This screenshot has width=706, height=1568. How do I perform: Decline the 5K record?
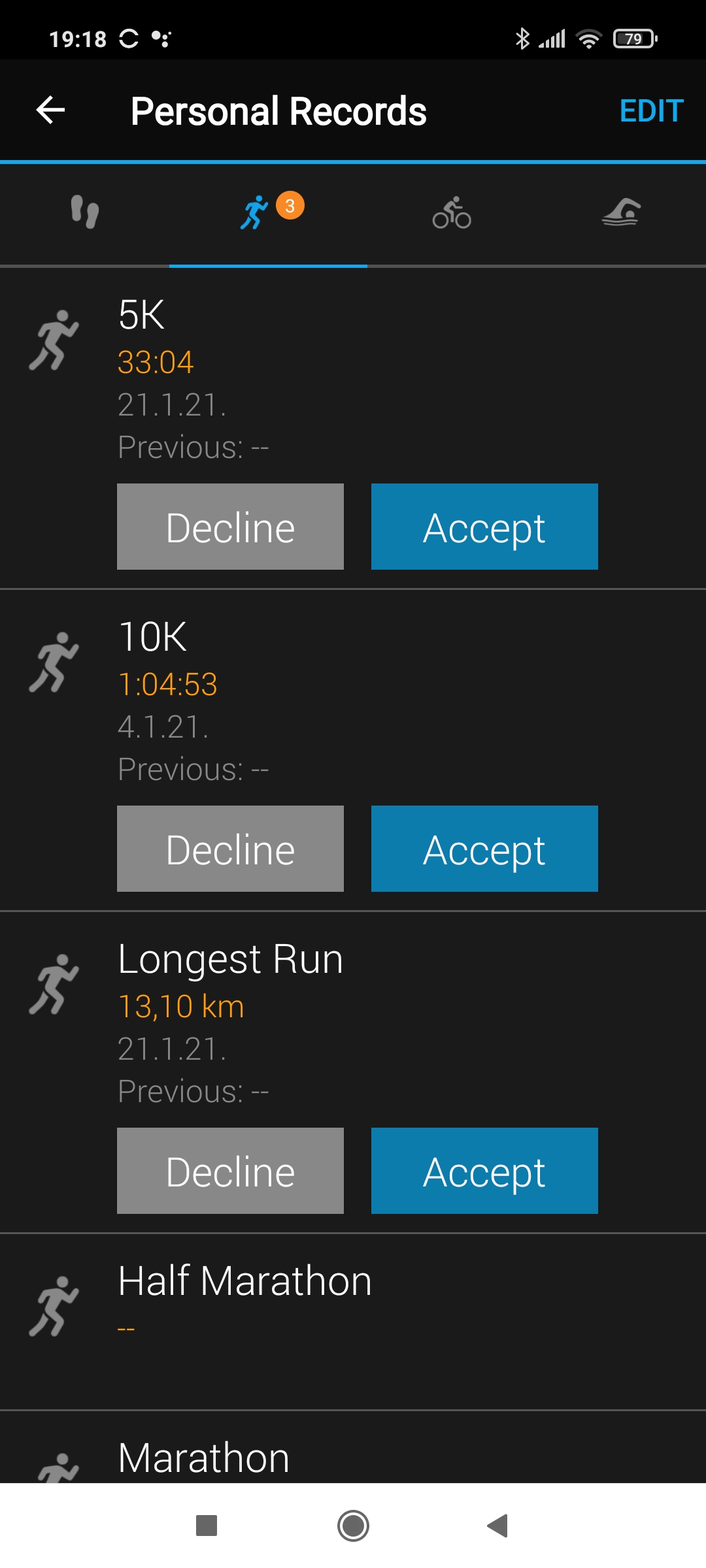point(230,527)
